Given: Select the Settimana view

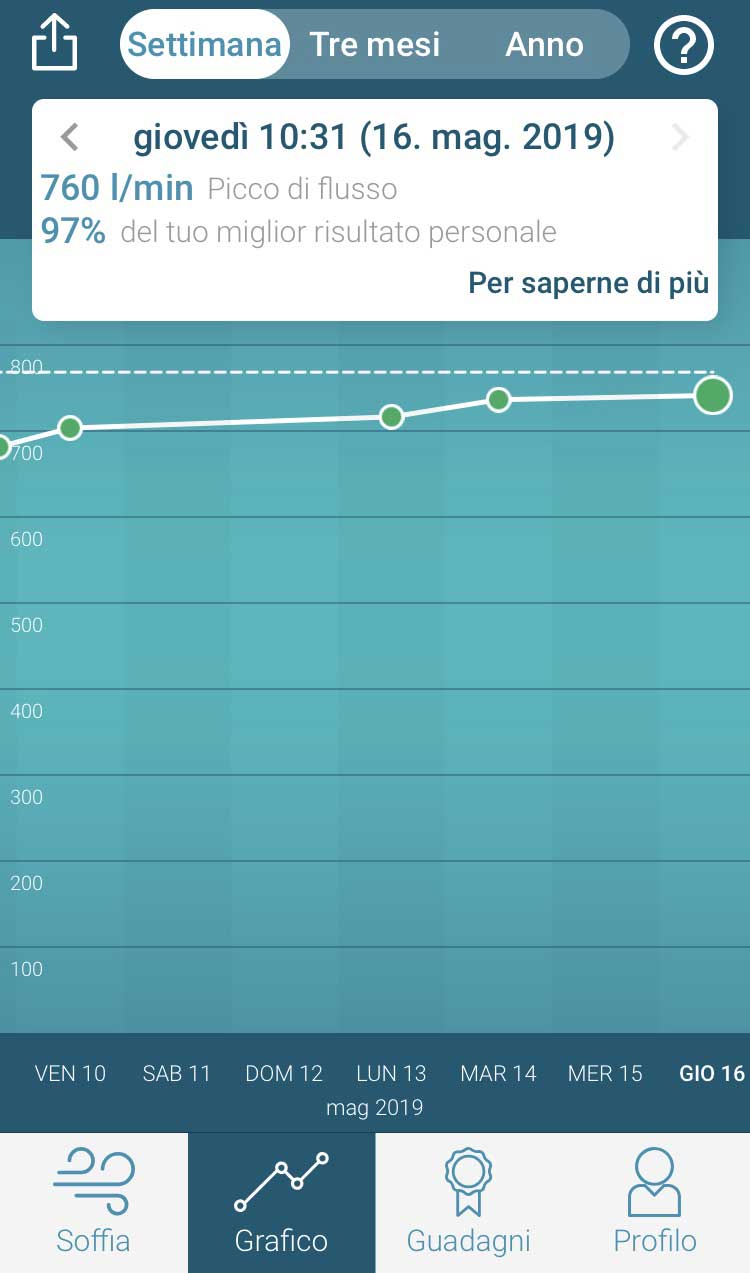Looking at the screenshot, I should coord(205,44).
